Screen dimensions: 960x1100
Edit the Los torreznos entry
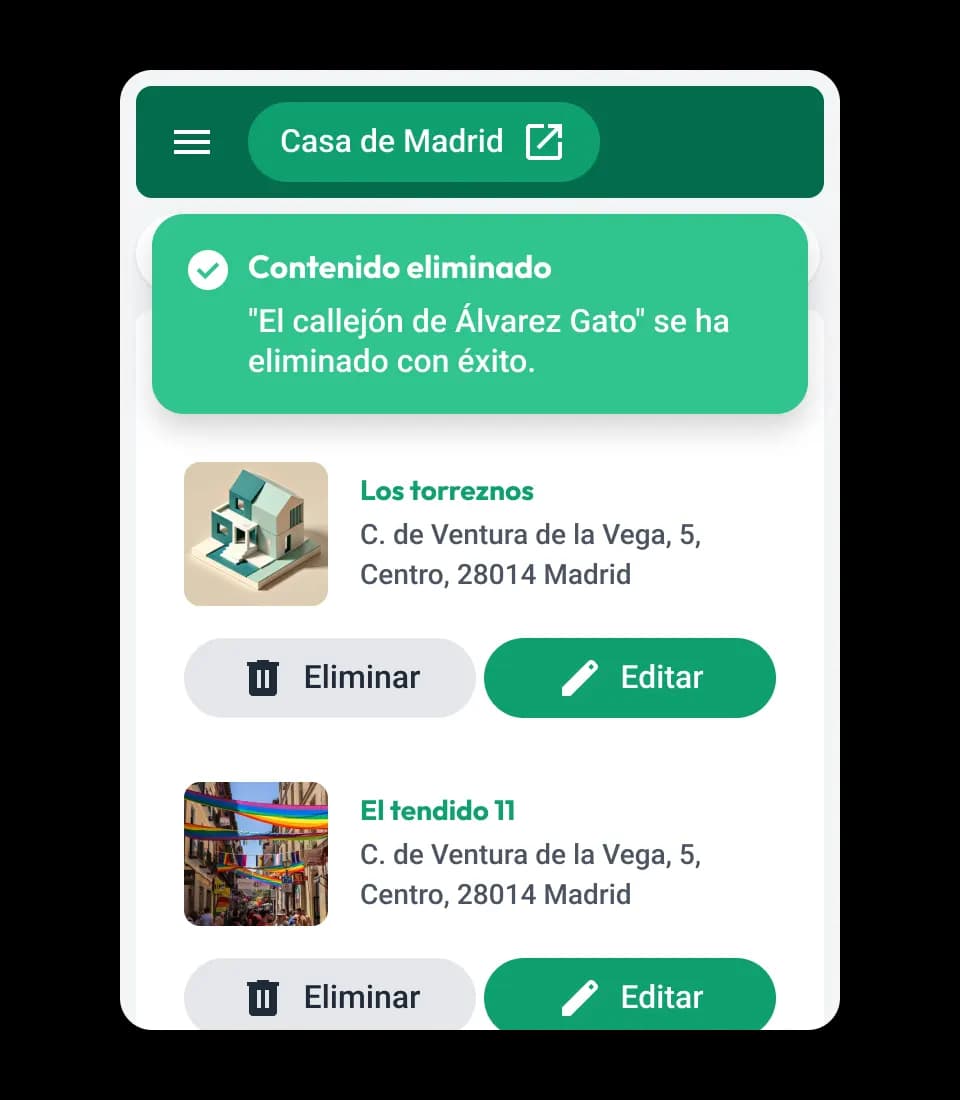(630, 678)
